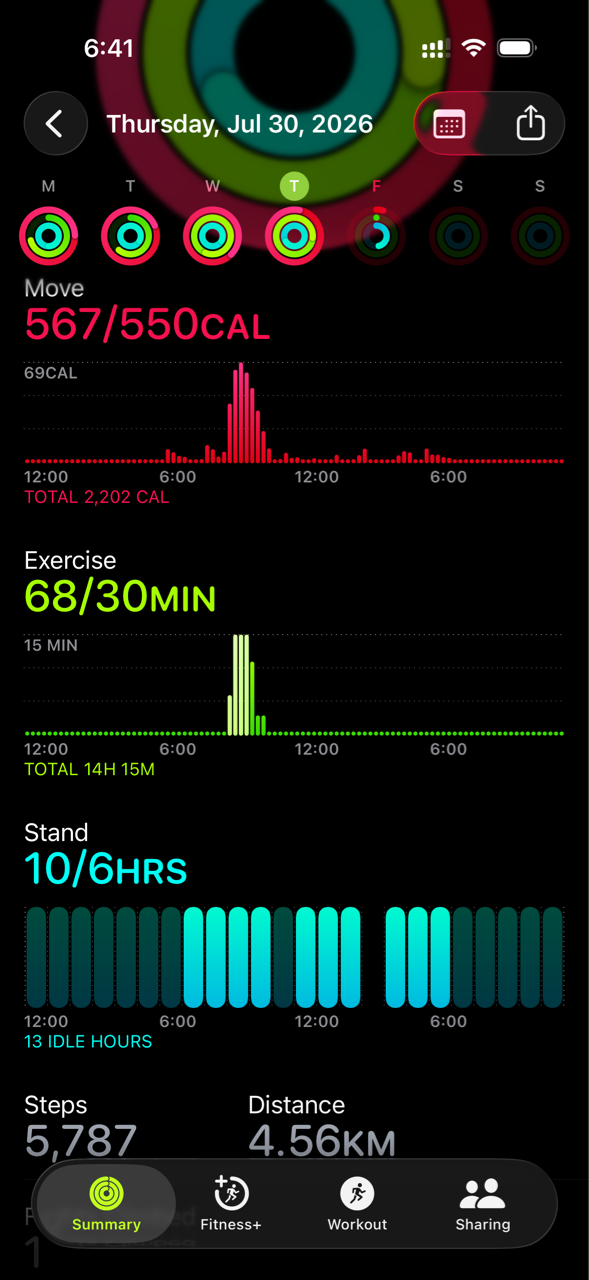Open the Workout tab
Image resolution: width=589 pixels, height=1280 pixels.
357,1204
